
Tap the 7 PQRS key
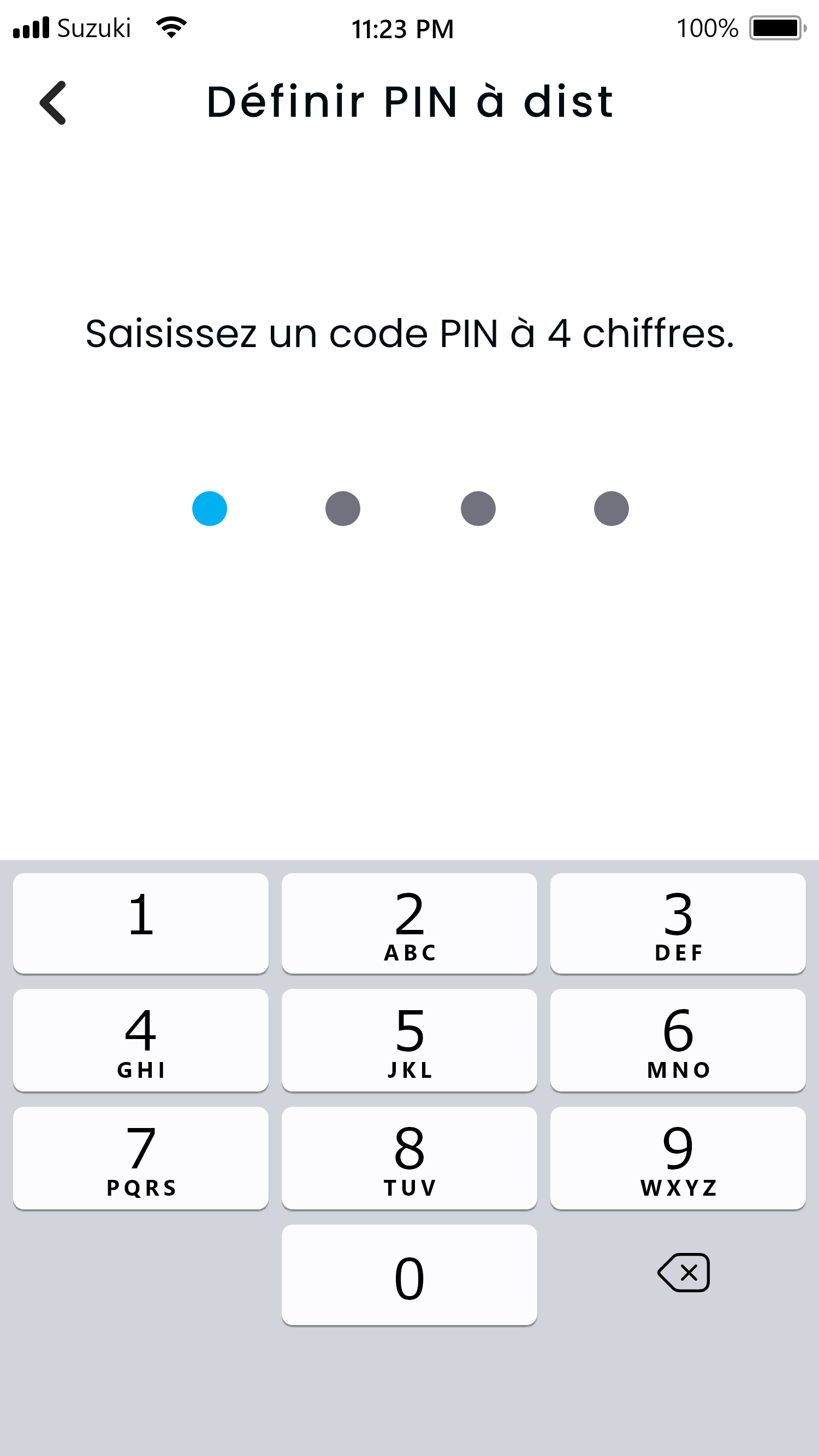click(x=141, y=1158)
